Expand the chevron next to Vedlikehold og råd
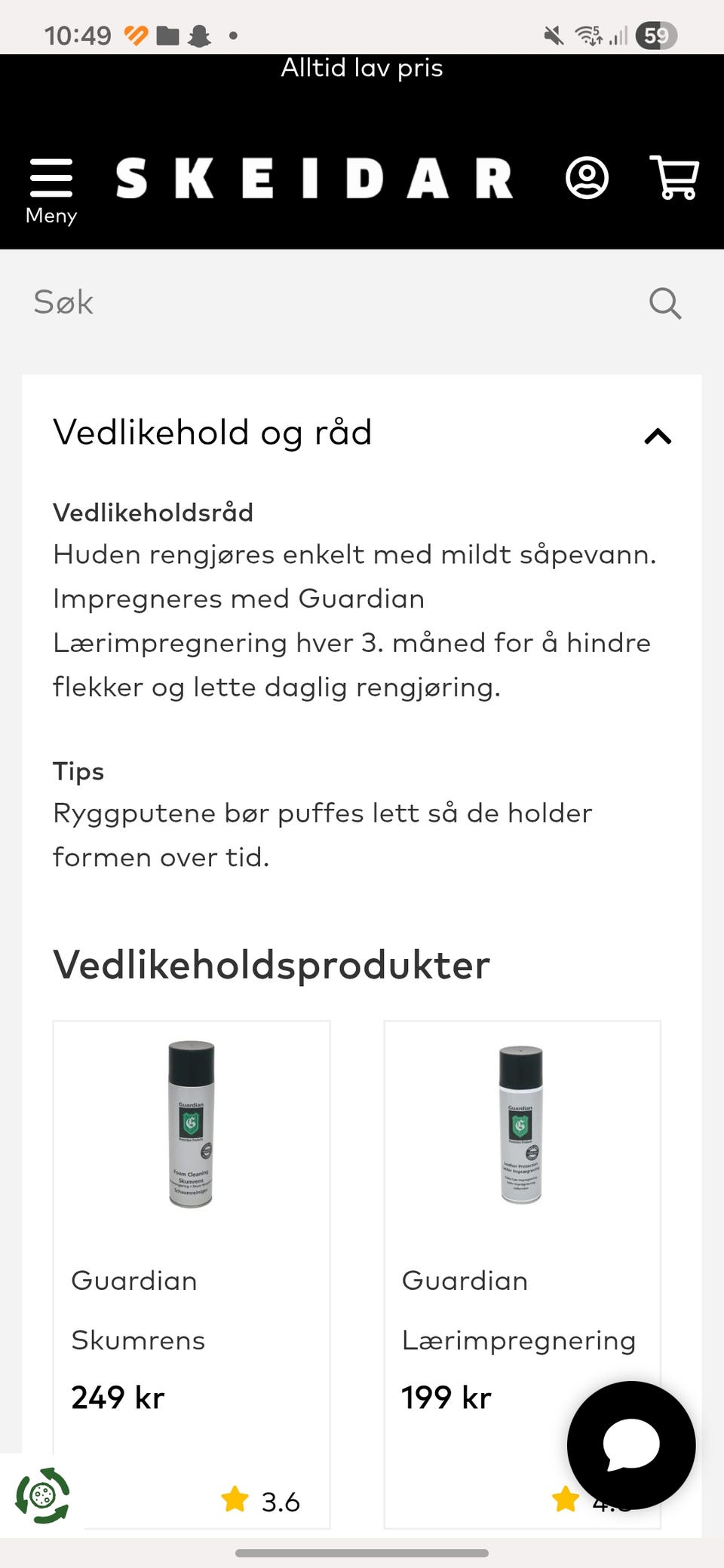 pos(658,437)
